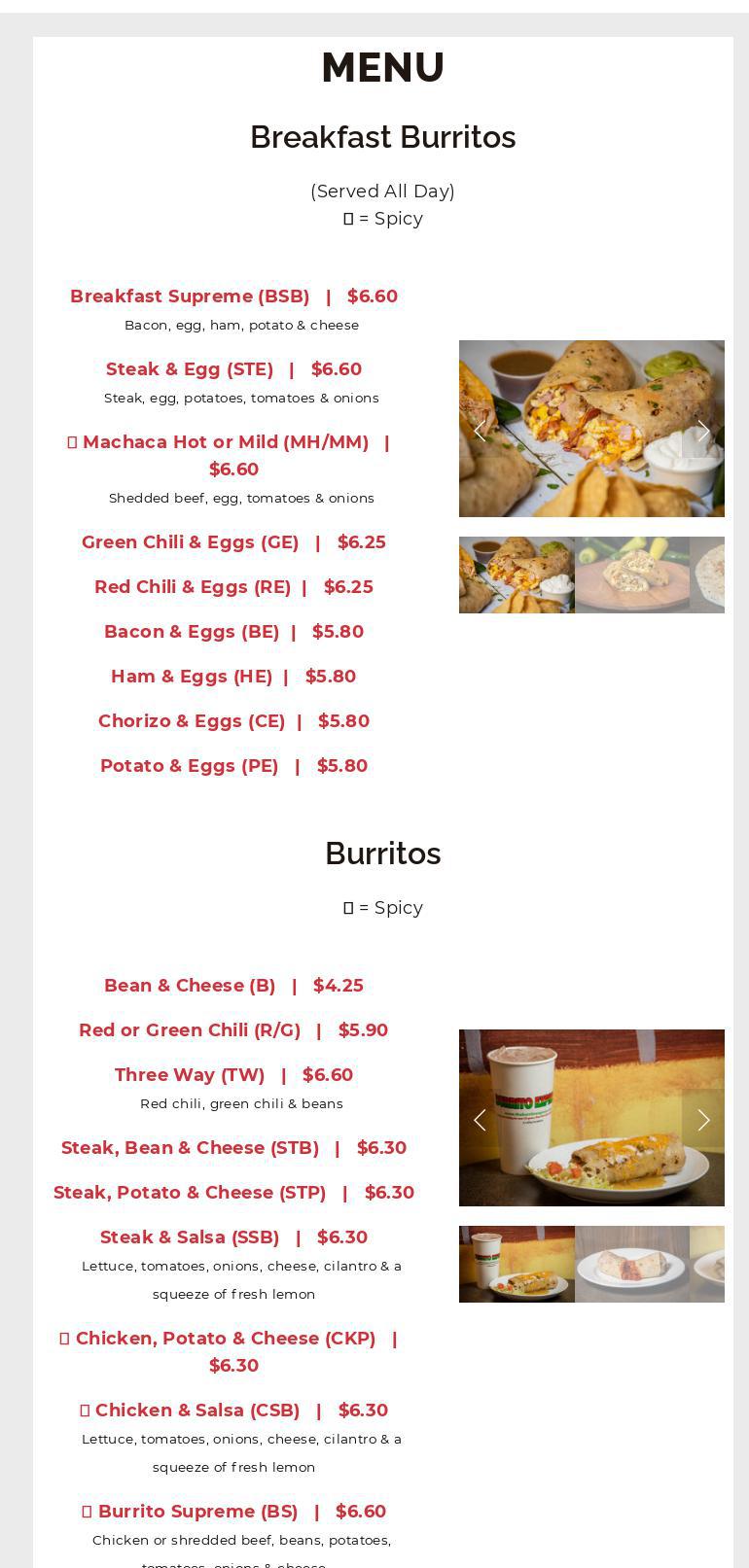Viewport: 749px width, 1568px height.
Task: Choose the white-plate burrito thumbnail in lower gallery
Action: coord(632,1265)
